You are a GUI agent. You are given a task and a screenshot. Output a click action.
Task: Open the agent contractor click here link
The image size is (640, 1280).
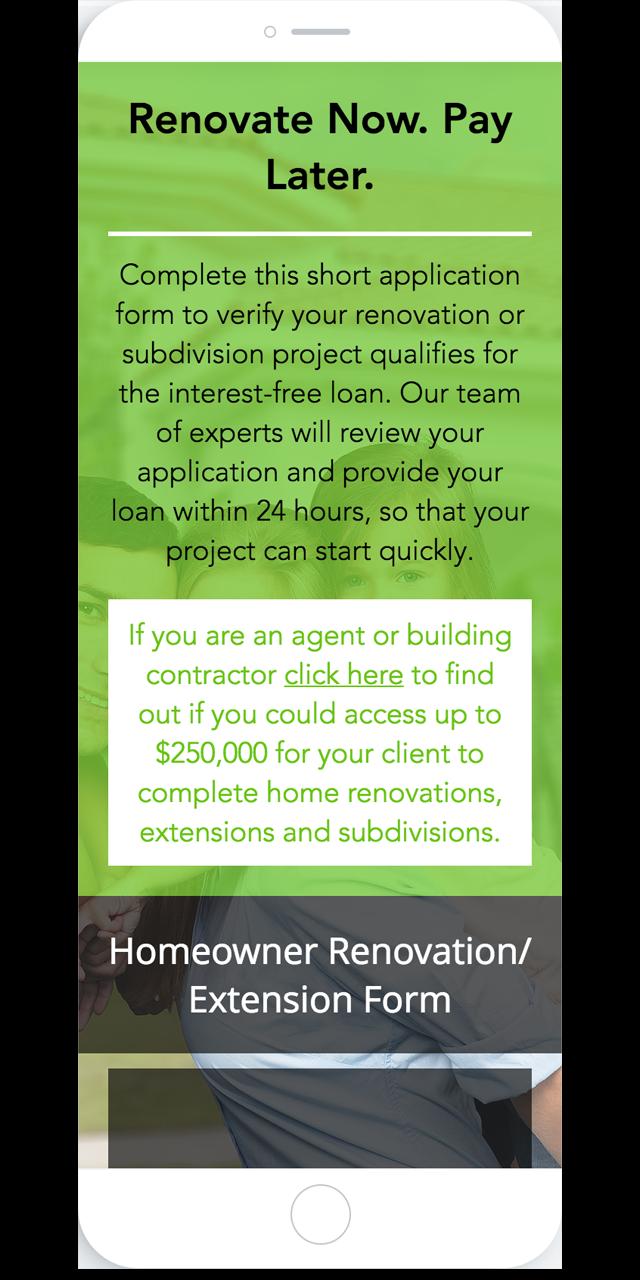click(x=343, y=675)
